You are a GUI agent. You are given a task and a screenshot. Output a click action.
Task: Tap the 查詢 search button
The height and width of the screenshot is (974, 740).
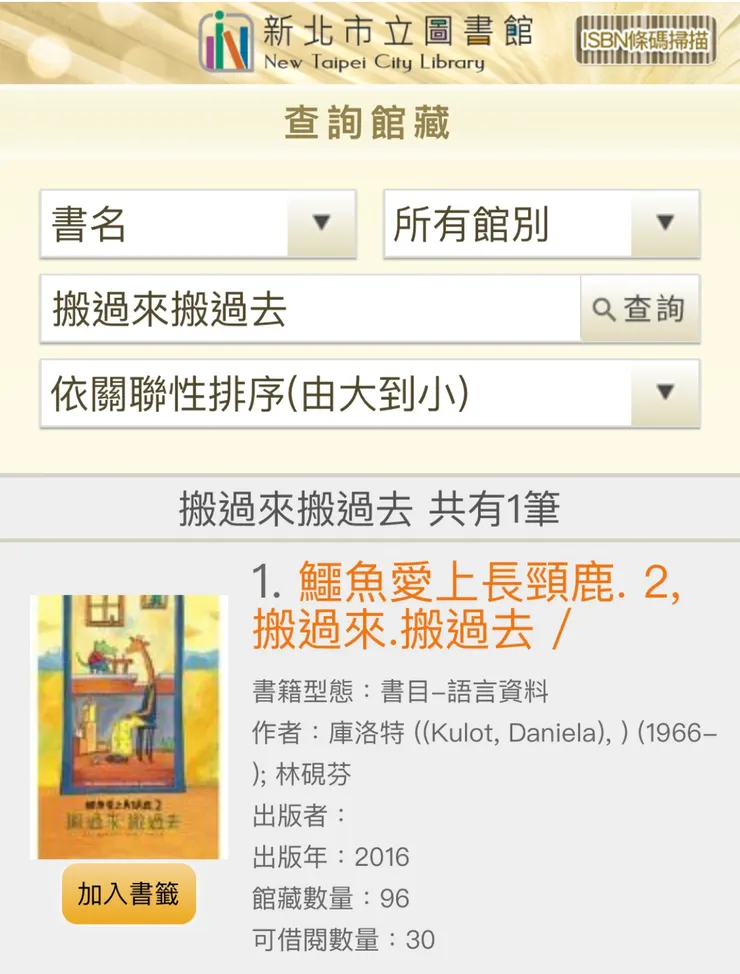coord(640,309)
